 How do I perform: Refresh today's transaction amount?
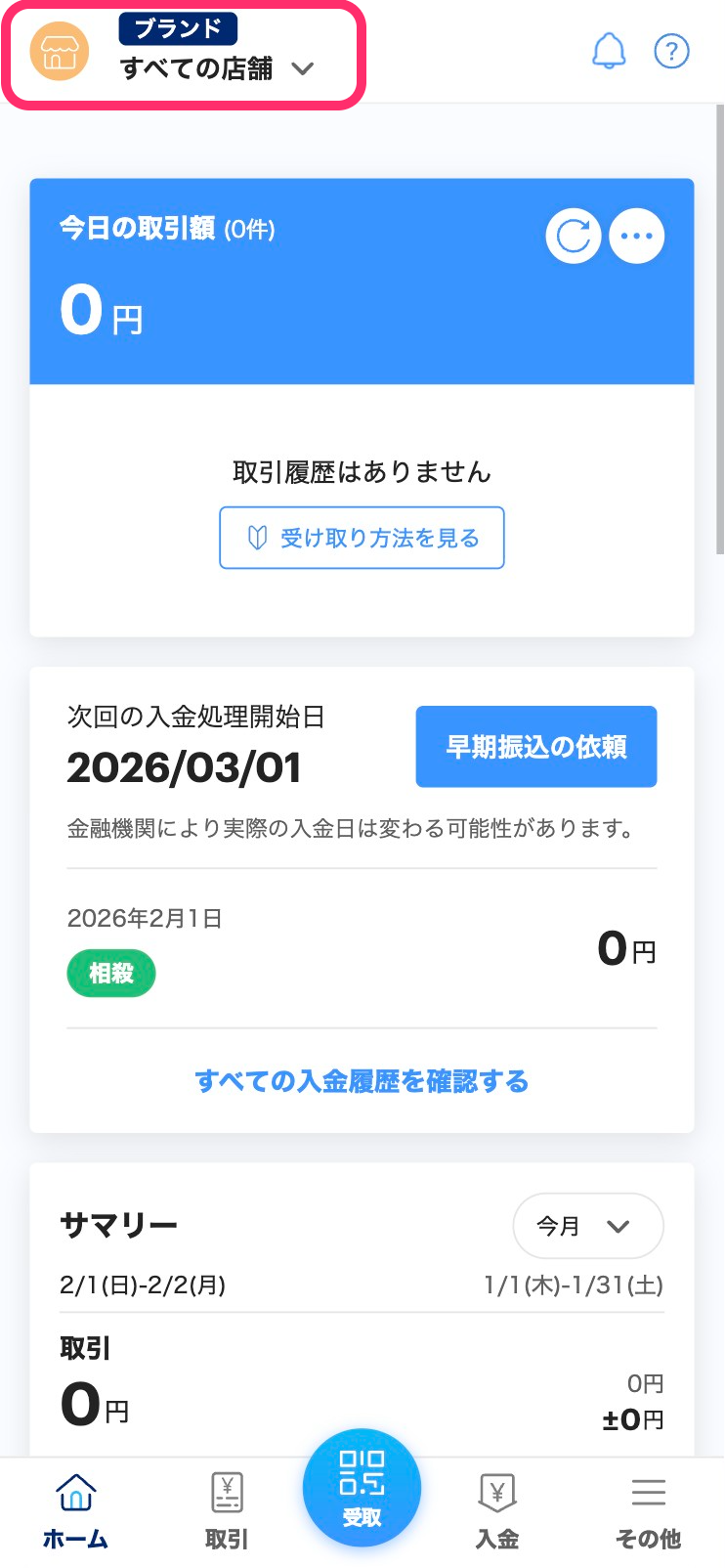click(573, 236)
